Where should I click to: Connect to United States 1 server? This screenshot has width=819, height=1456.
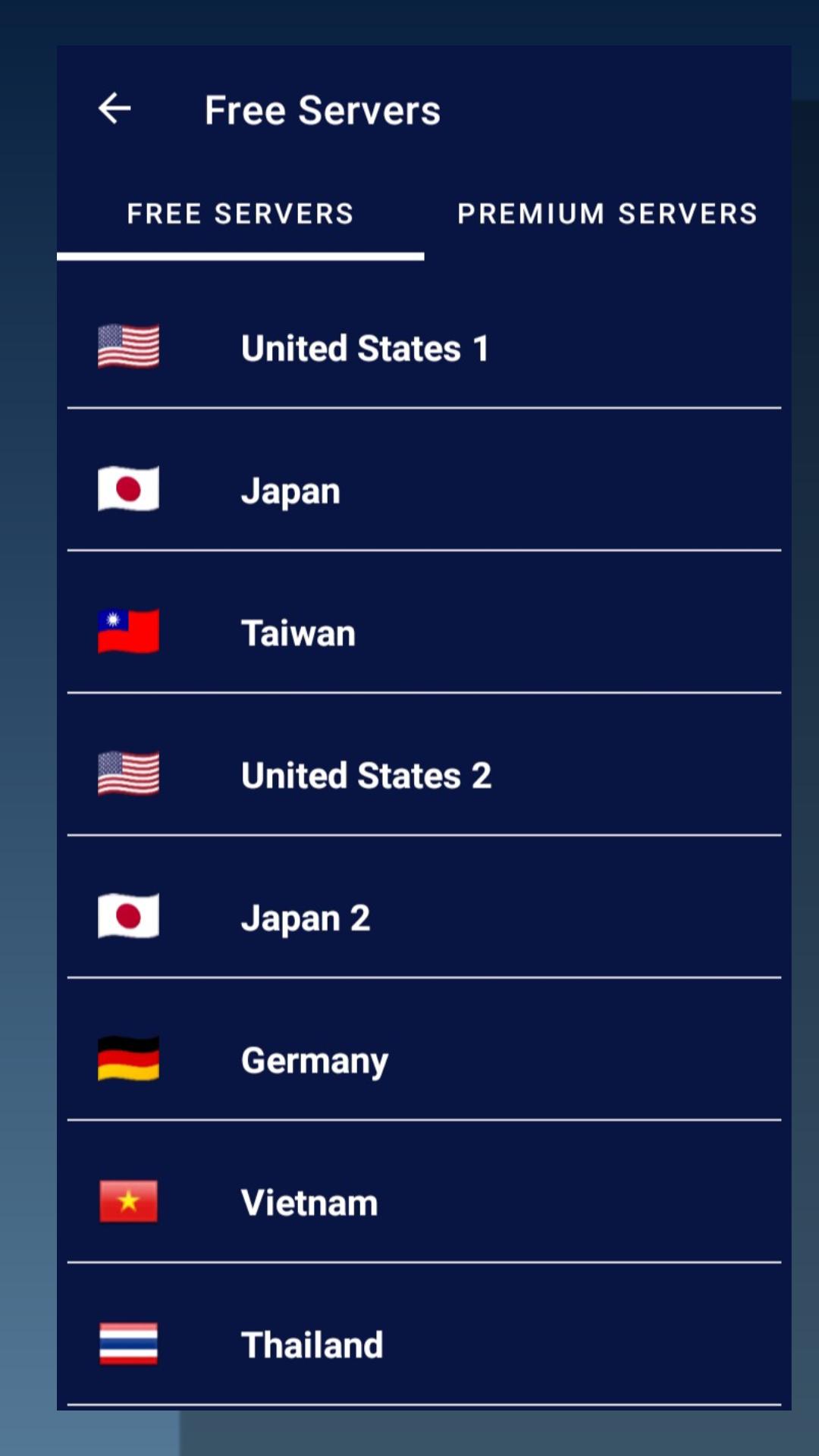pos(424,348)
